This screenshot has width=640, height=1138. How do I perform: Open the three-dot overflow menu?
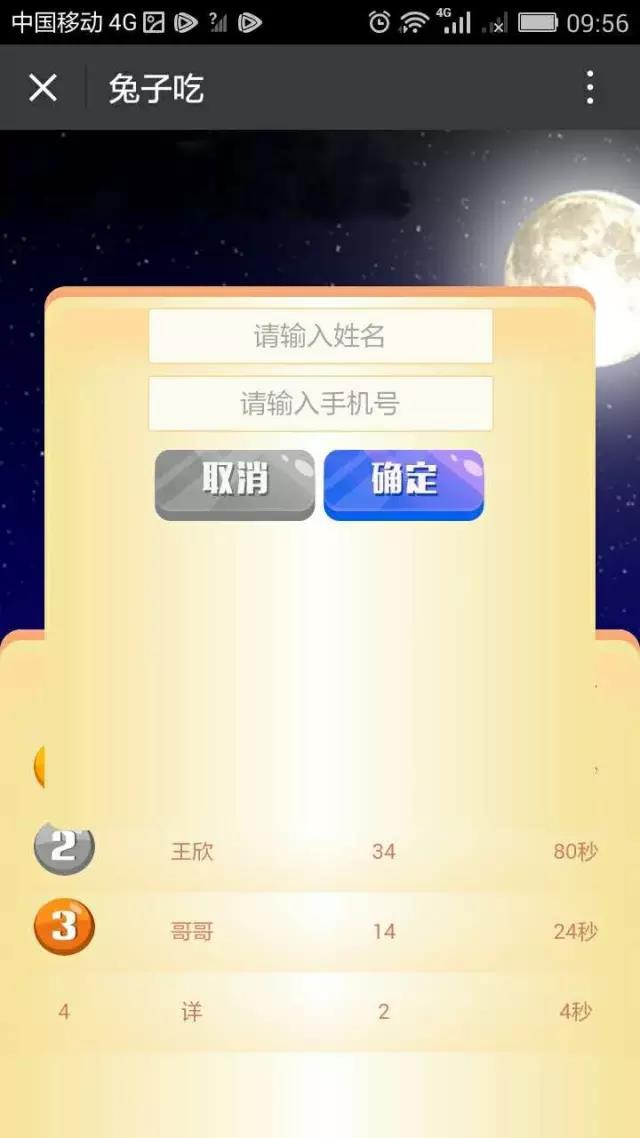pos(590,88)
